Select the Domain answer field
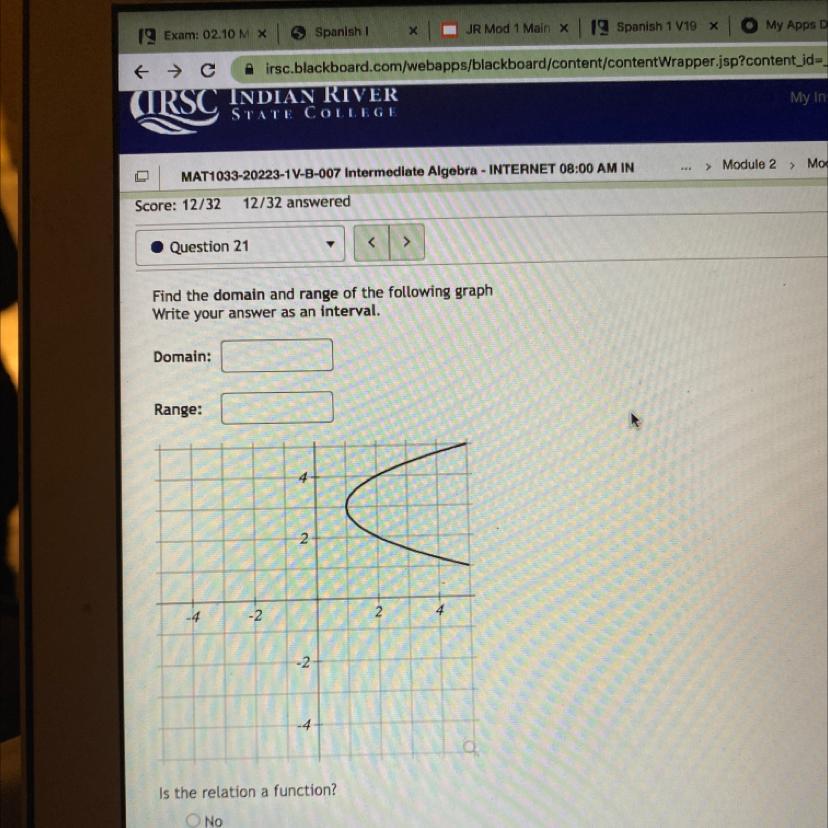 [x=277, y=356]
